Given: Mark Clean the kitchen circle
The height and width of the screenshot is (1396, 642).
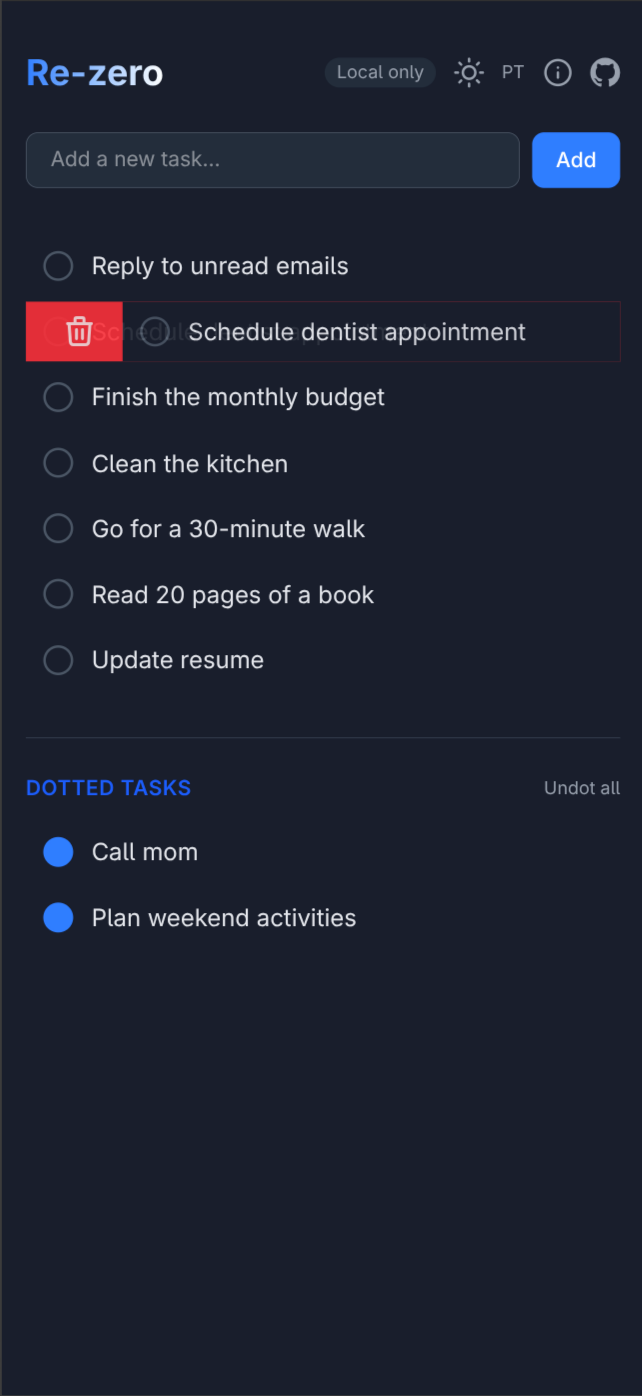Looking at the screenshot, I should (59, 463).
